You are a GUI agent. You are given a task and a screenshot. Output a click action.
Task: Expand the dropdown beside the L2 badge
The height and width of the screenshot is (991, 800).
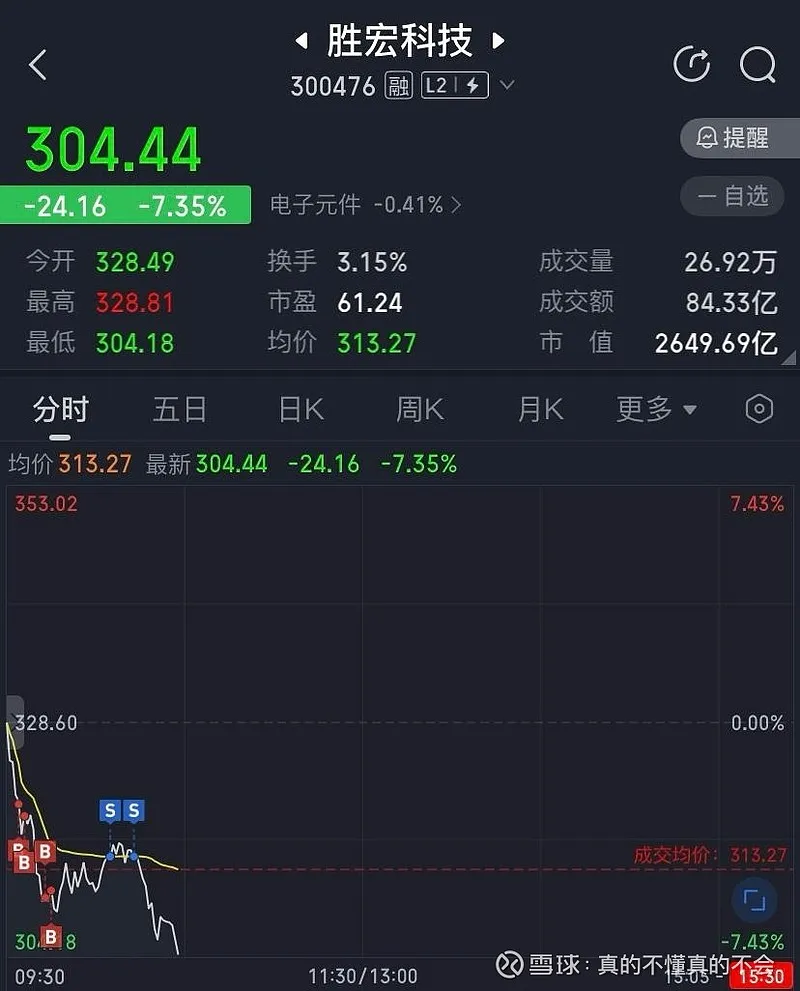(507, 86)
